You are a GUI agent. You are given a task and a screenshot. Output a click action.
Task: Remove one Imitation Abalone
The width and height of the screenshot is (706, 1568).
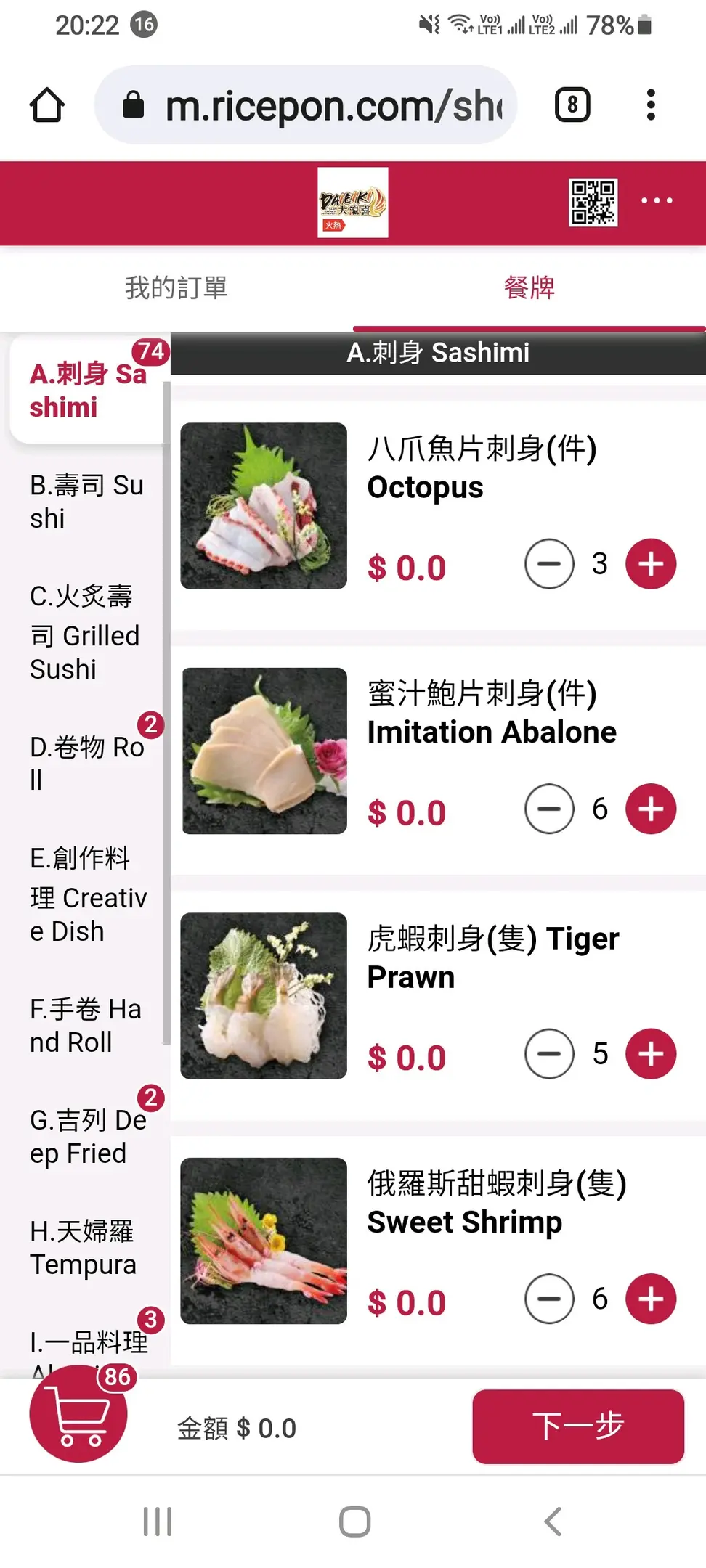[x=549, y=809]
